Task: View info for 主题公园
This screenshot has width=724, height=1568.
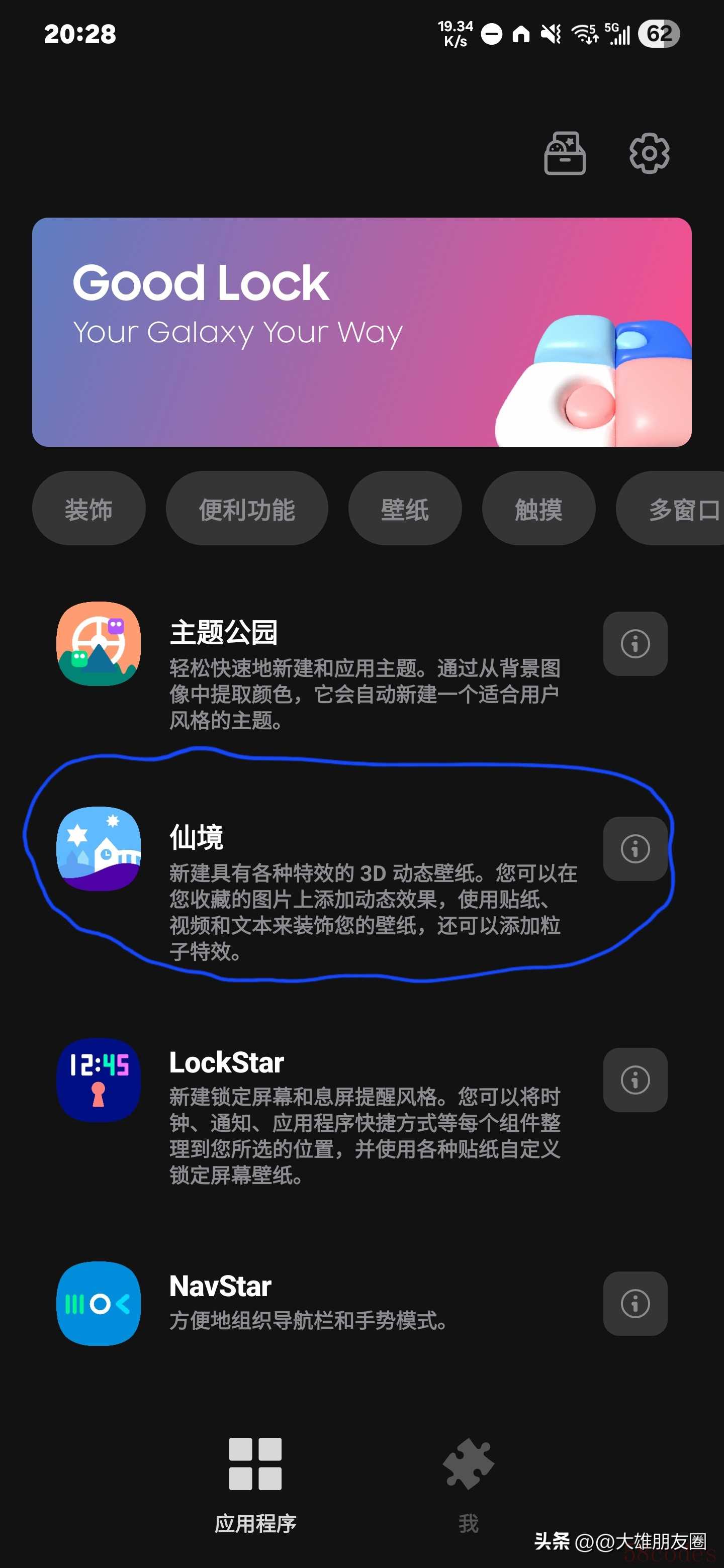Action: point(635,643)
